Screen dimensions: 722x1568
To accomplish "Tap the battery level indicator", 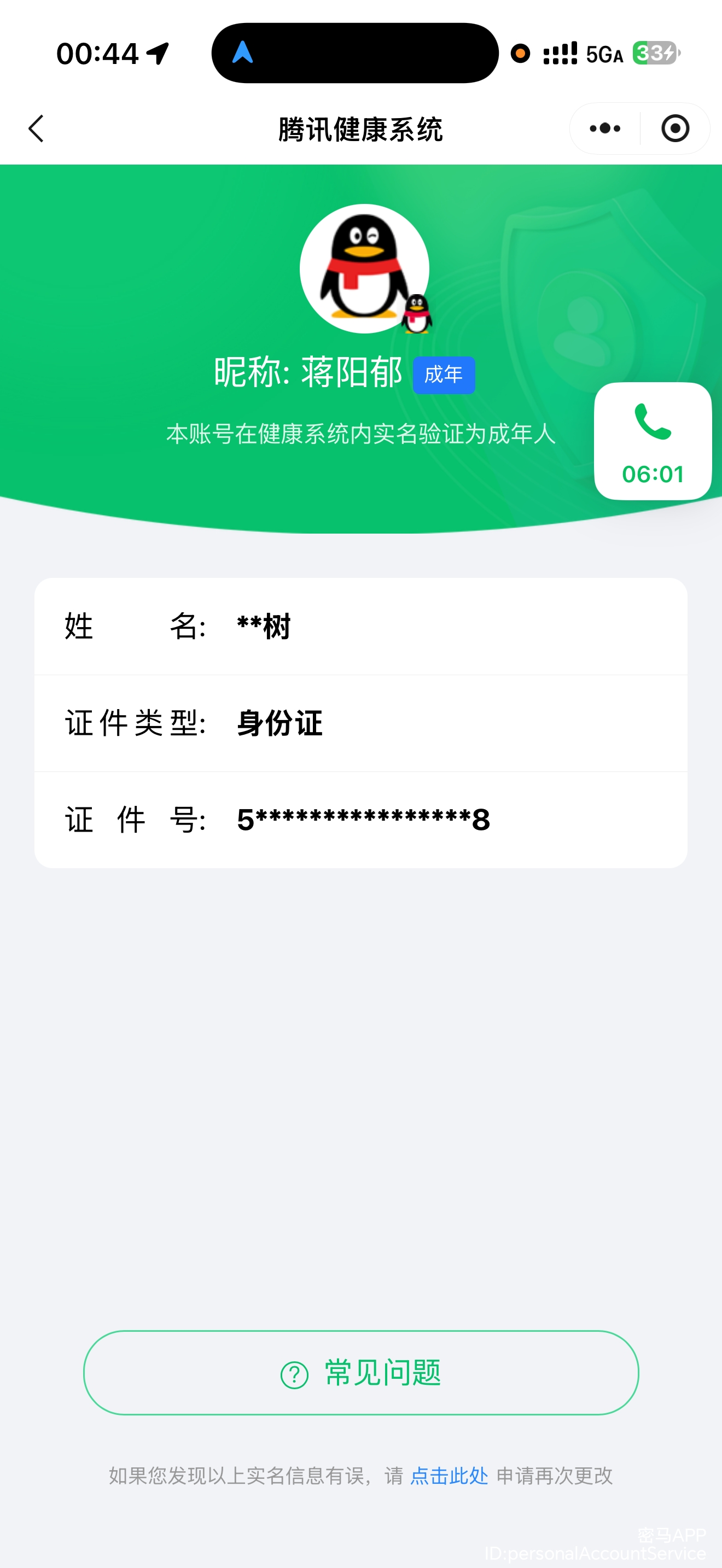I will click(x=653, y=54).
